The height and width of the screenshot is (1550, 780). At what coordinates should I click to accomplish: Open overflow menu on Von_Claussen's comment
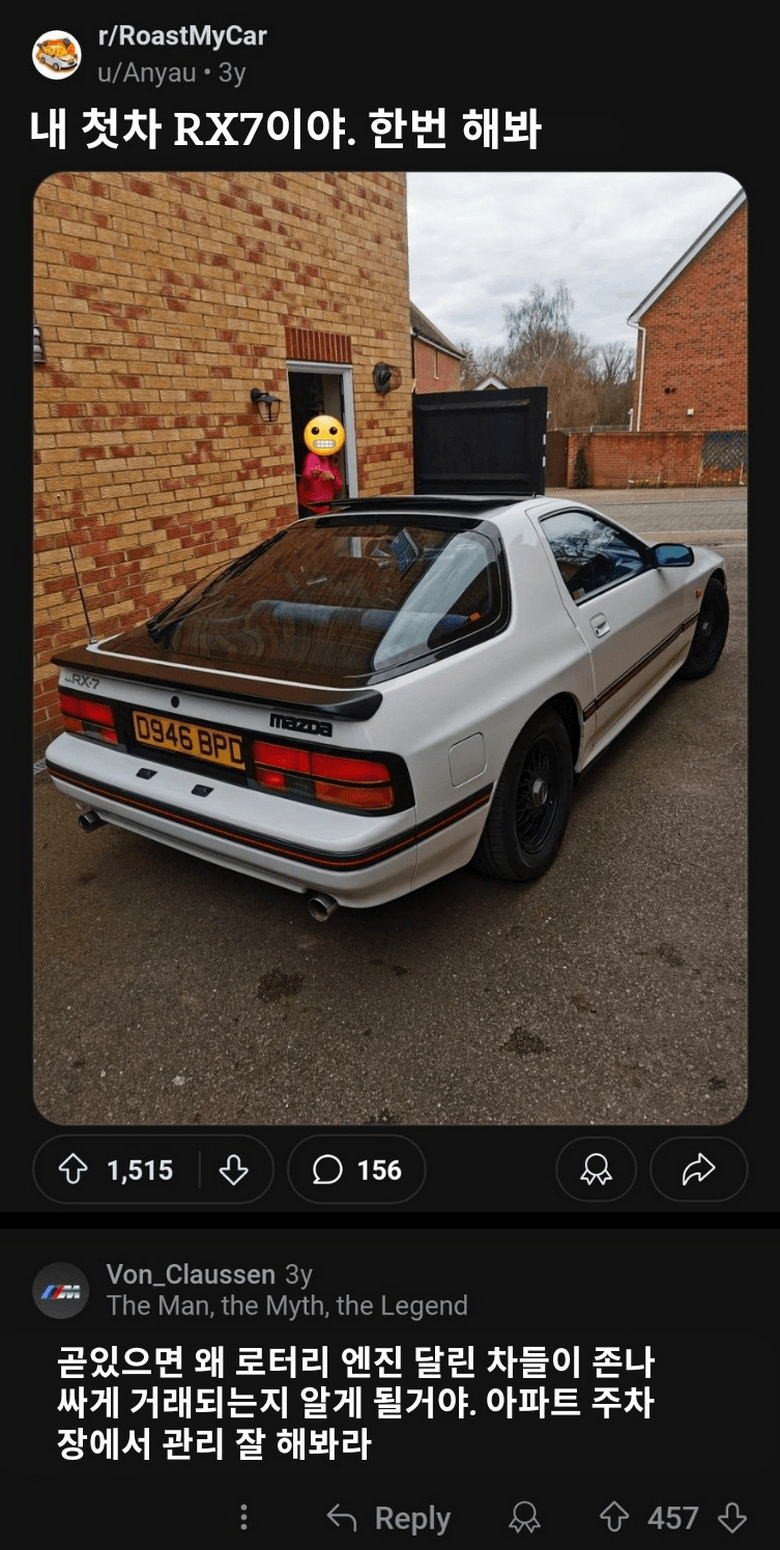(x=243, y=1518)
